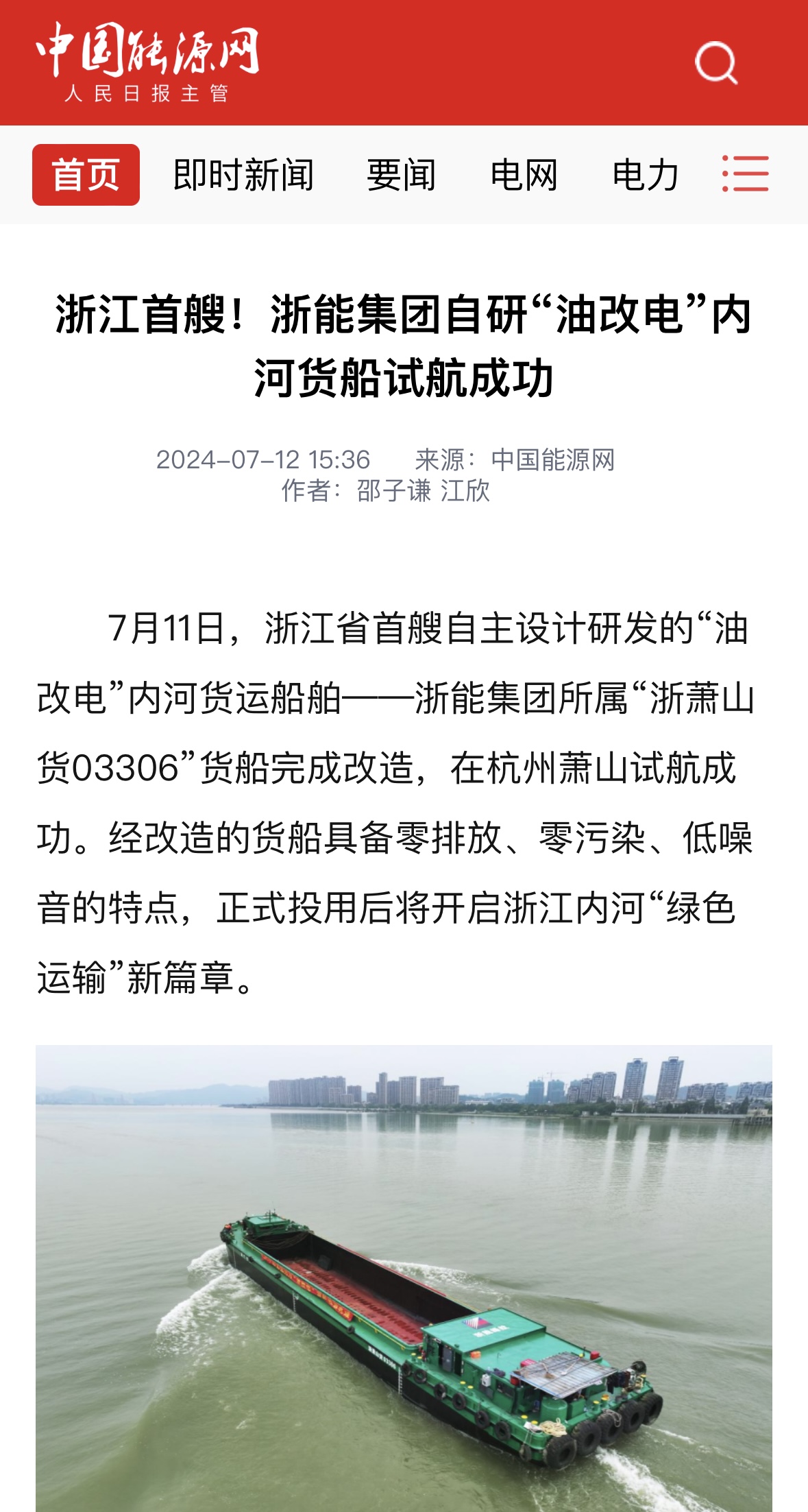808x1512 pixels.
Task: Tap the 中国能源网 site logo
Action: [147, 62]
